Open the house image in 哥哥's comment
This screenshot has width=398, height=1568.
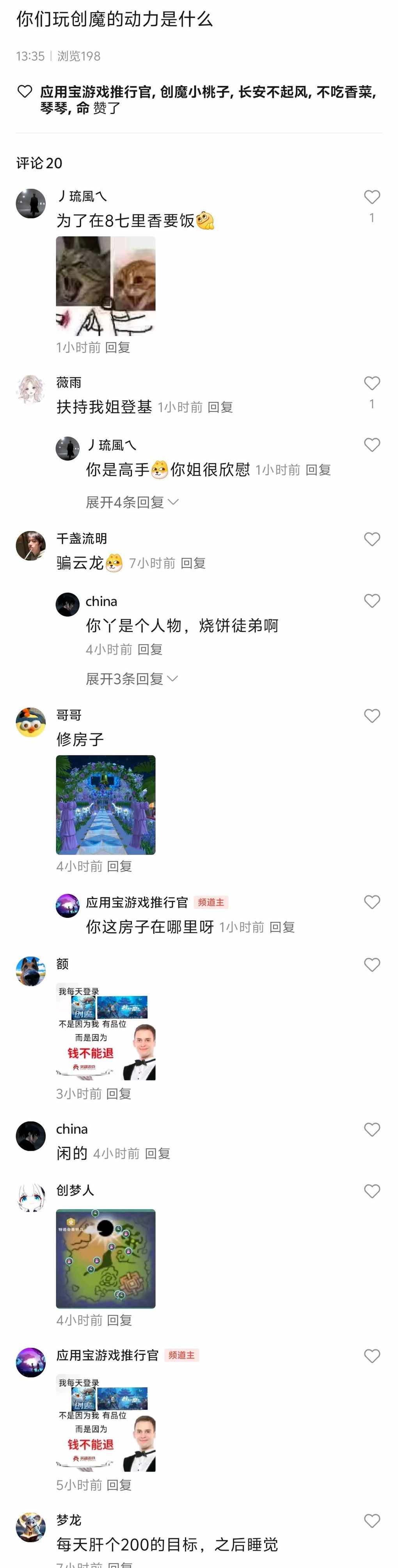click(106, 805)
